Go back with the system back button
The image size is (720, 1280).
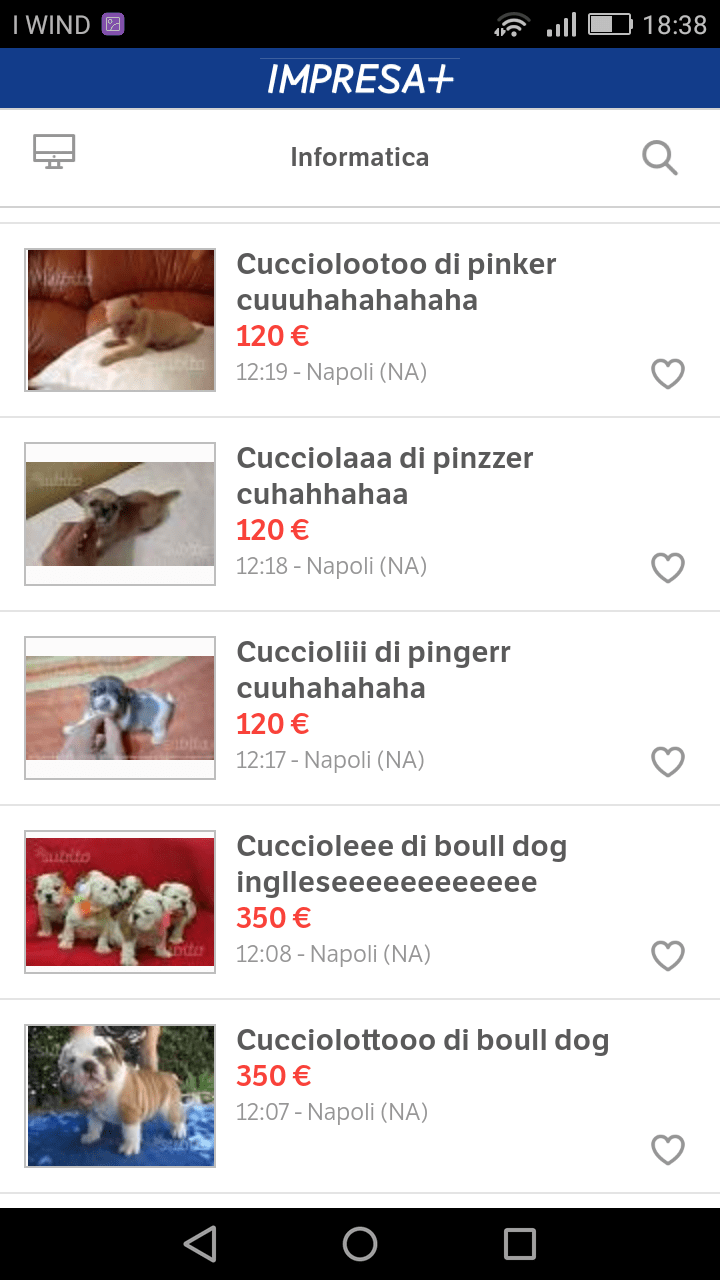click(x=200, y=1244)
